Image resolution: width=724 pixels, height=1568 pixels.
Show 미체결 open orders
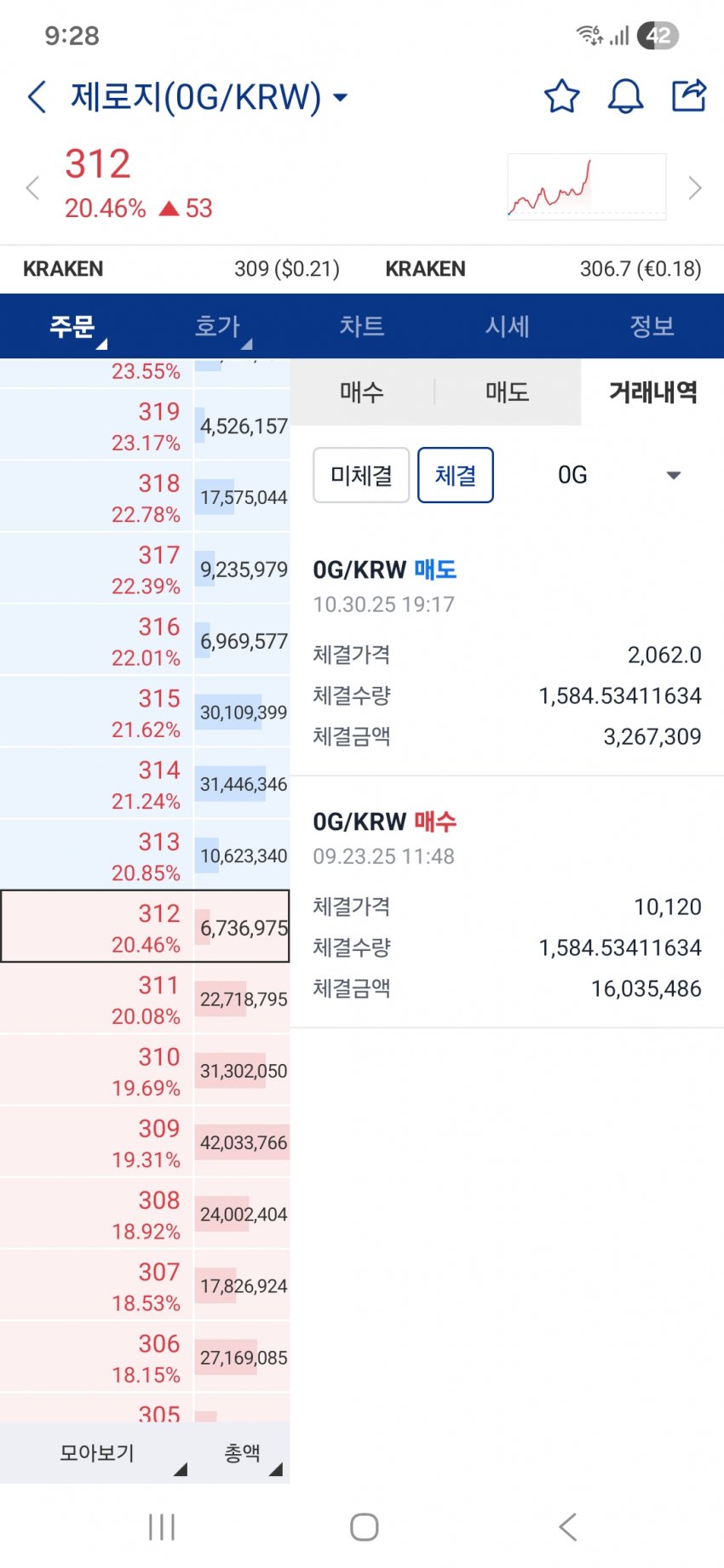[361, 475]
